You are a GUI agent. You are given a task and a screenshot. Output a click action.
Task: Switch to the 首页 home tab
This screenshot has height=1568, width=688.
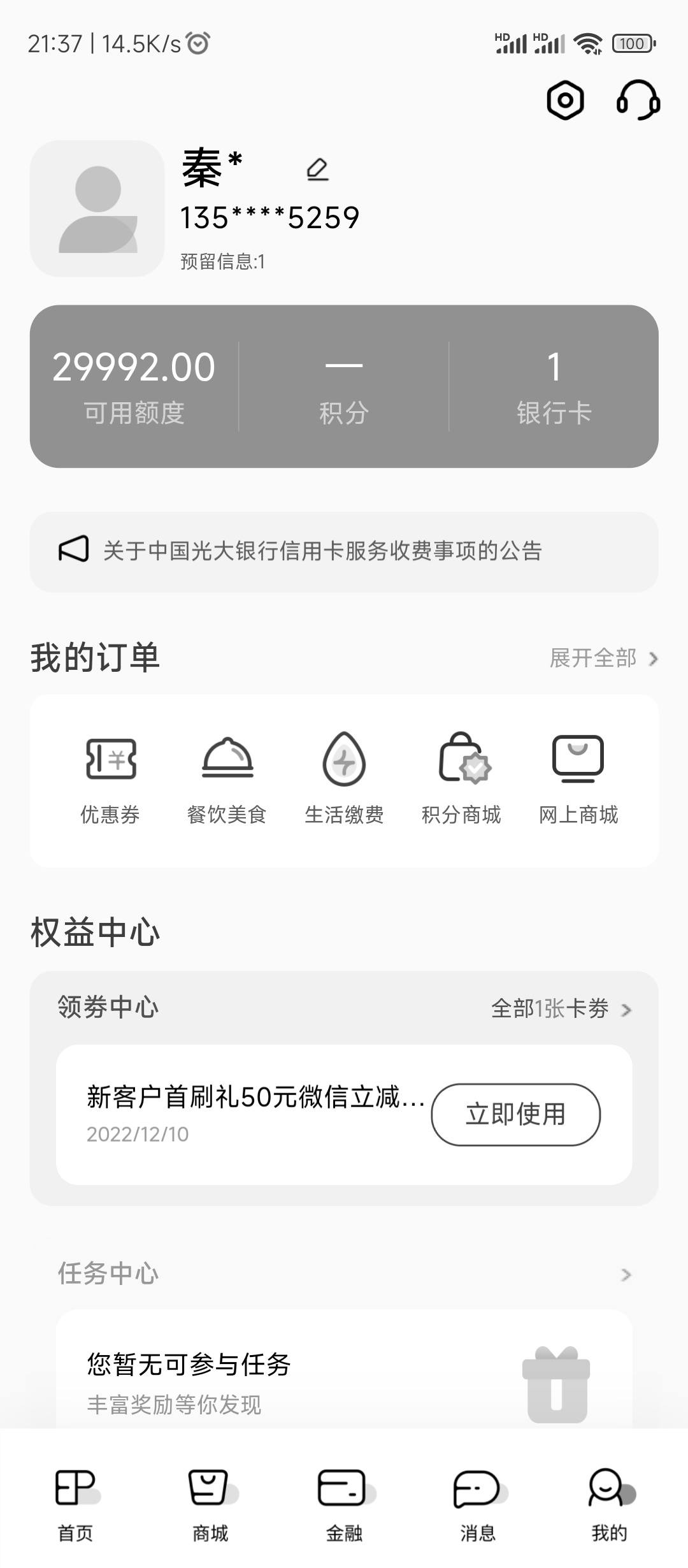click(x=76, y=1505)
